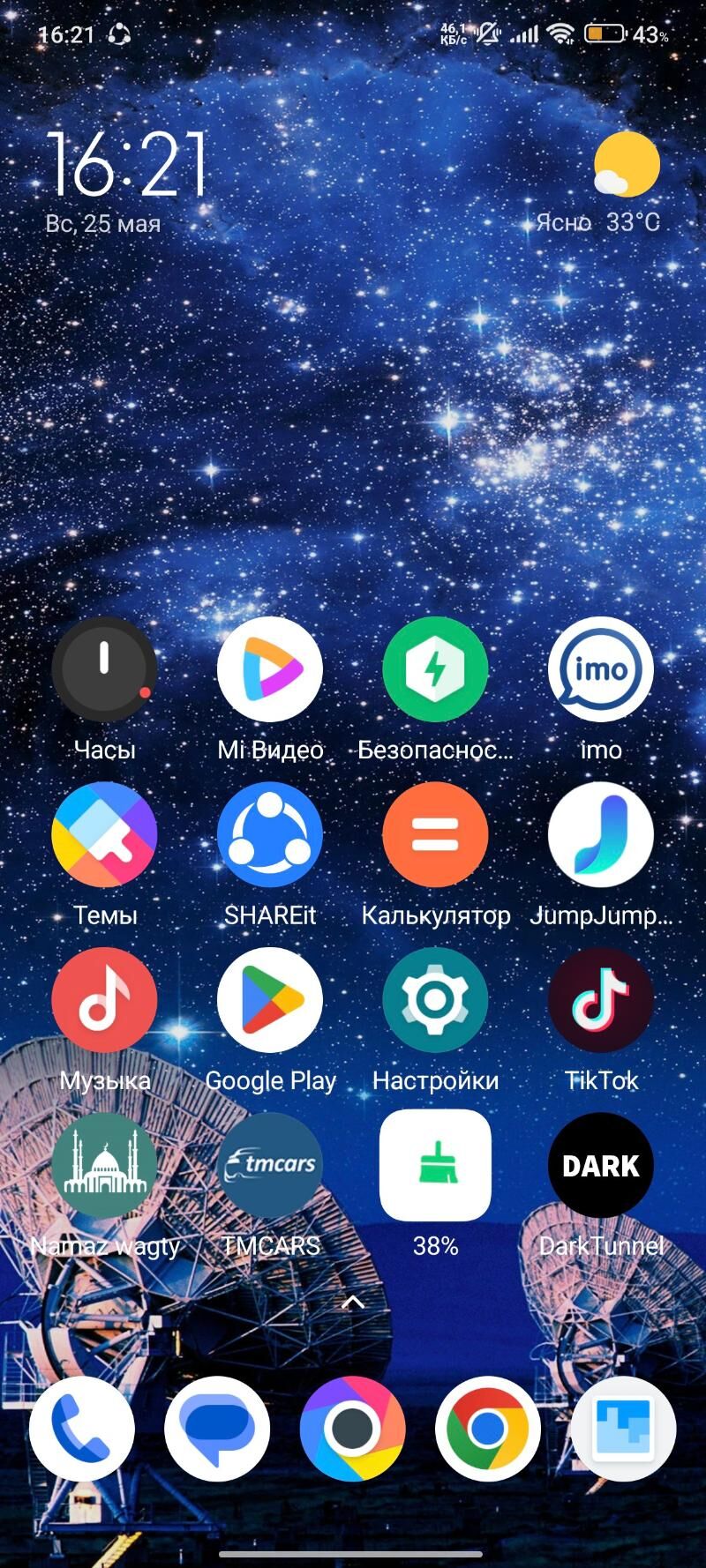706x1568 pixels.
Task: Launch Mi Видео
Action: click(270, 669)
